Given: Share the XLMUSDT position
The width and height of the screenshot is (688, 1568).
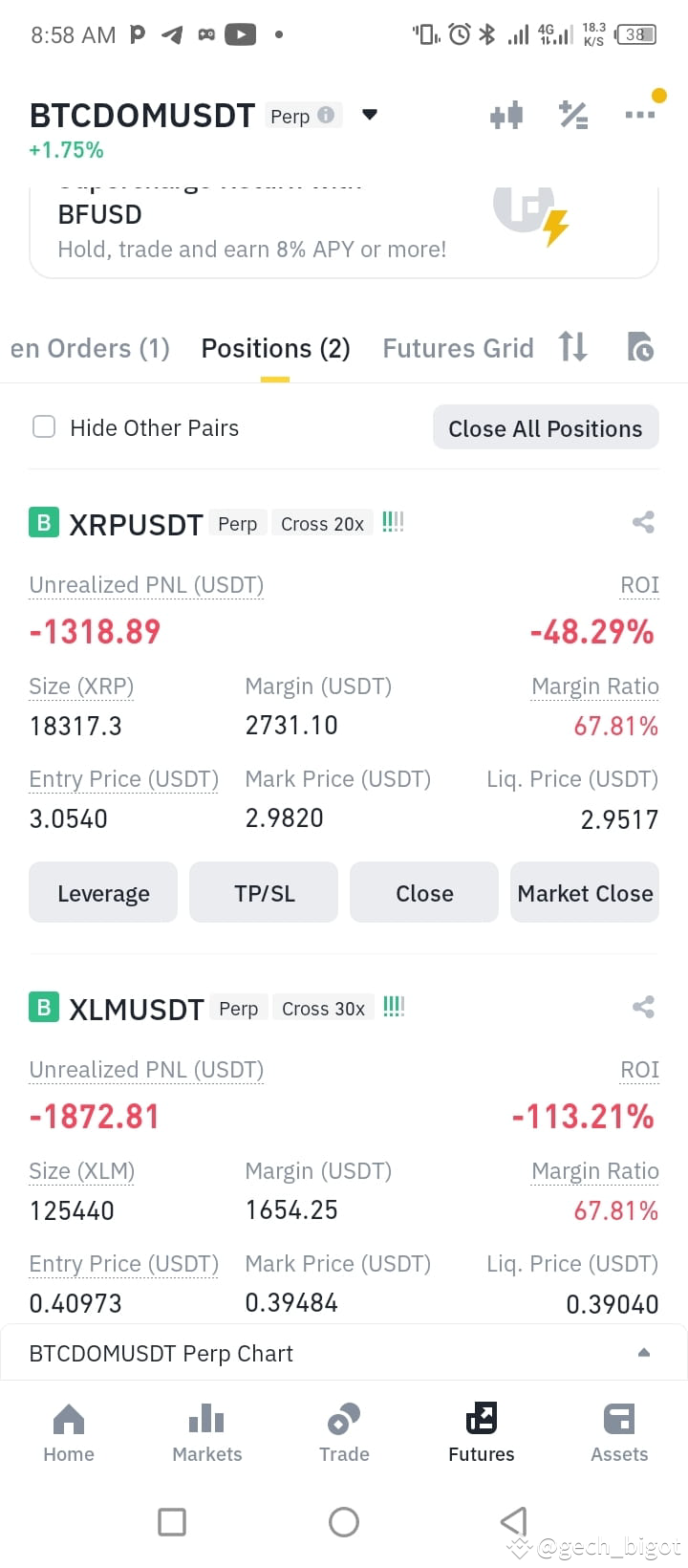Looking at the screenshot, I should (642, 1007).
